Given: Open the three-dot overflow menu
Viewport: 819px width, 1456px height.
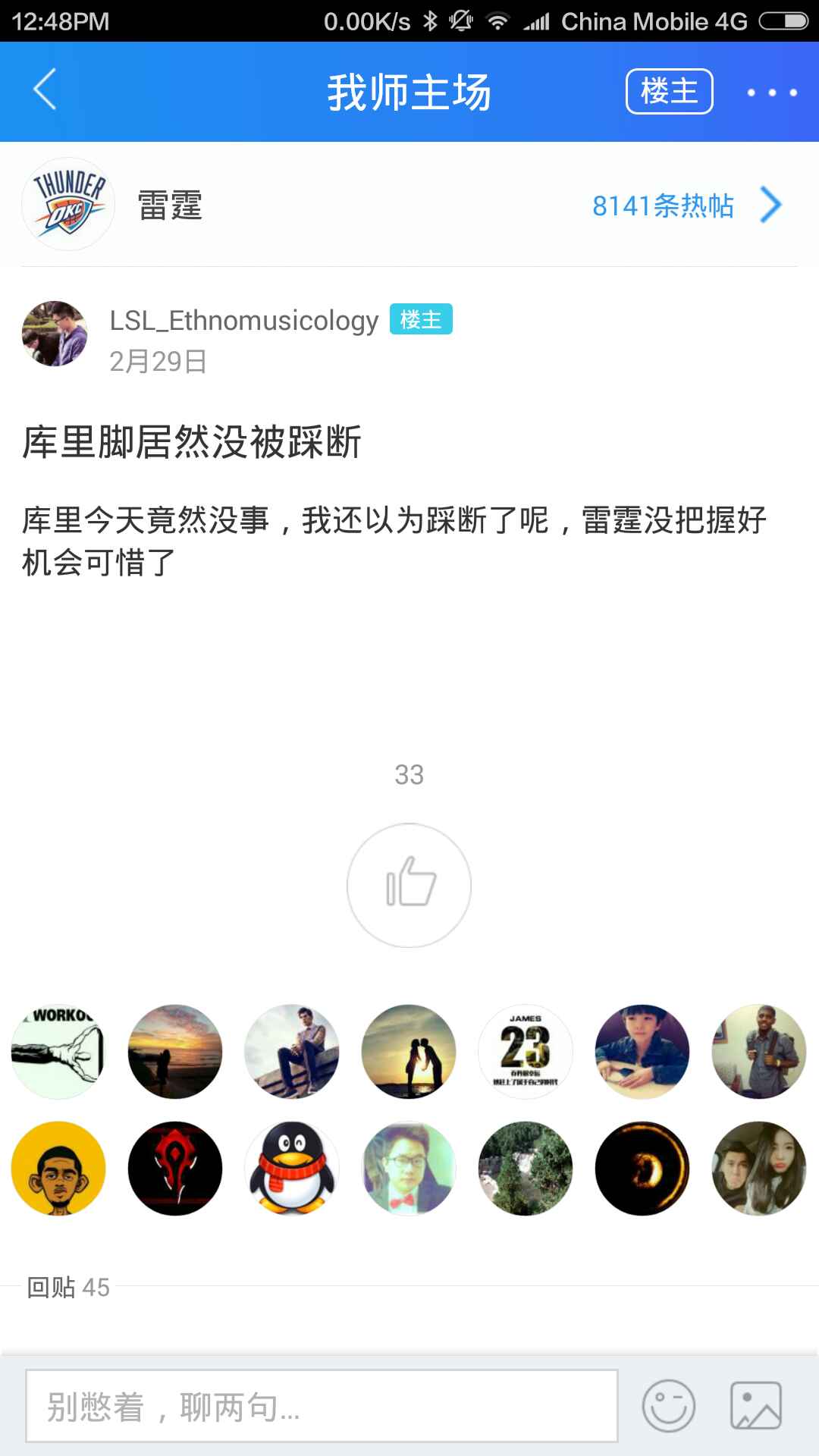Looking at the screenshot, I should [771, 93].
